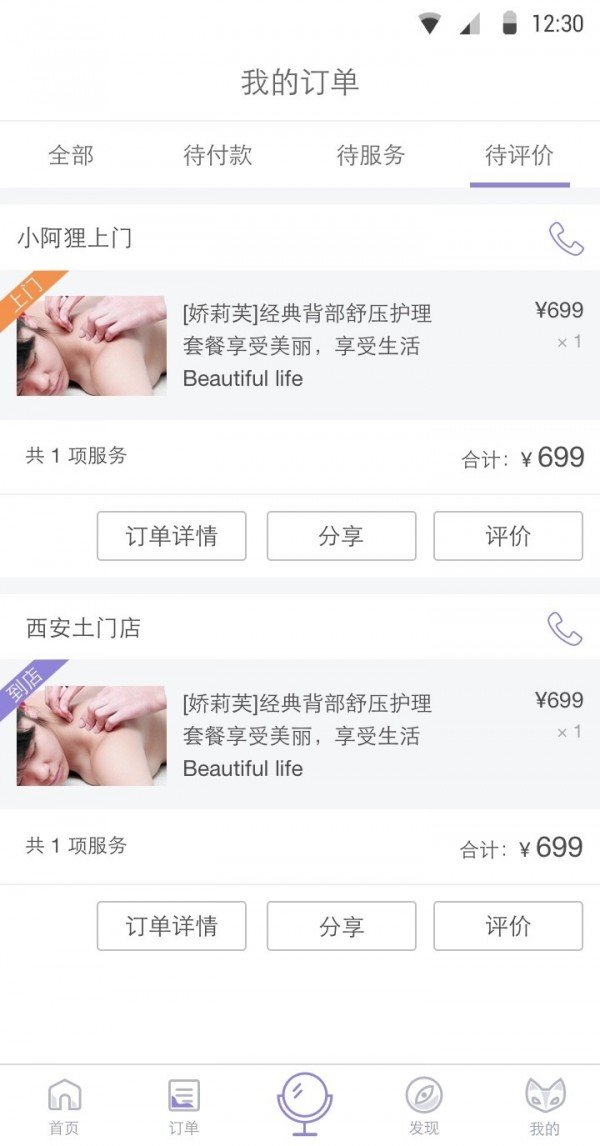Screen dimensions: 600x1146
Task: Share the 西安土门店 order via 分享
Action: (341, 926)
